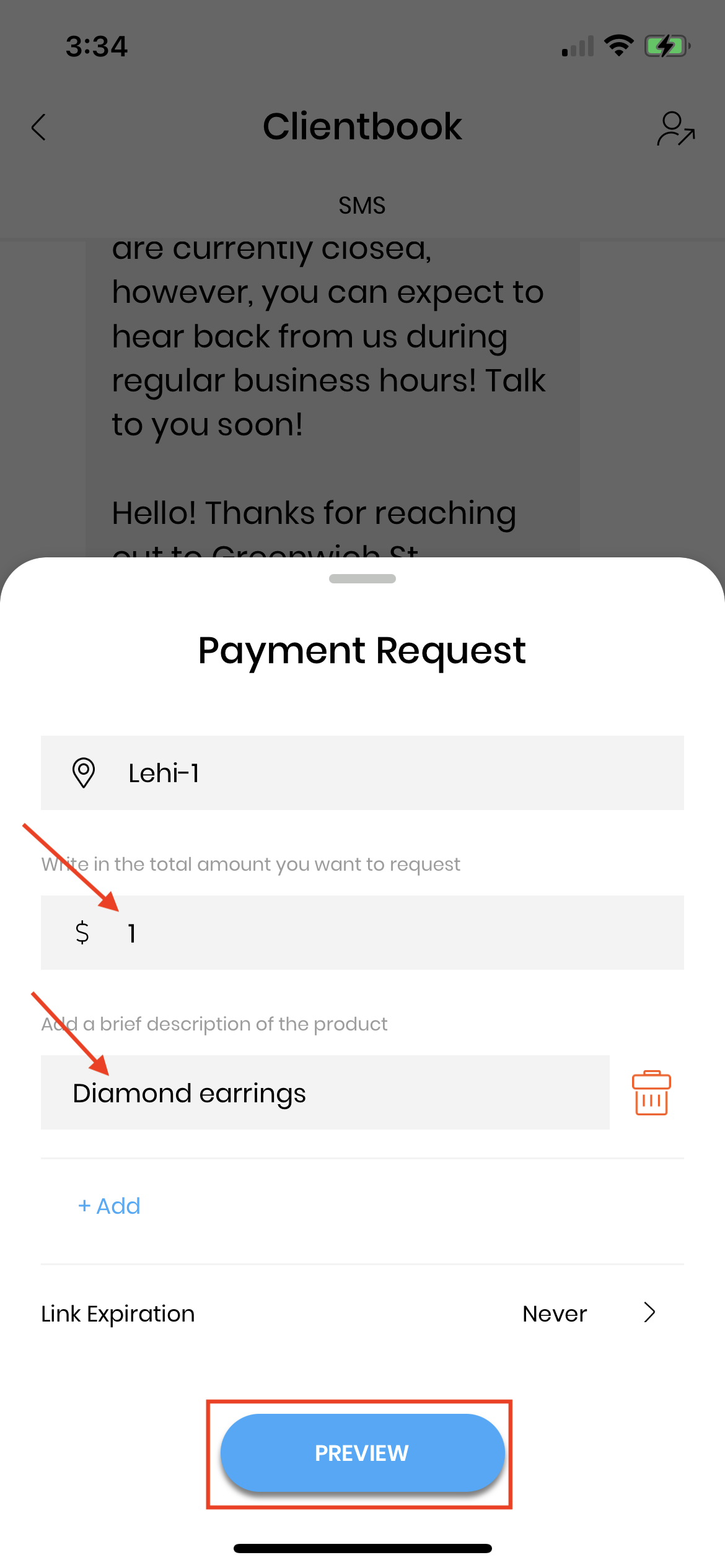Tap the Lehi-1 store selector

(x=361, y=773)
